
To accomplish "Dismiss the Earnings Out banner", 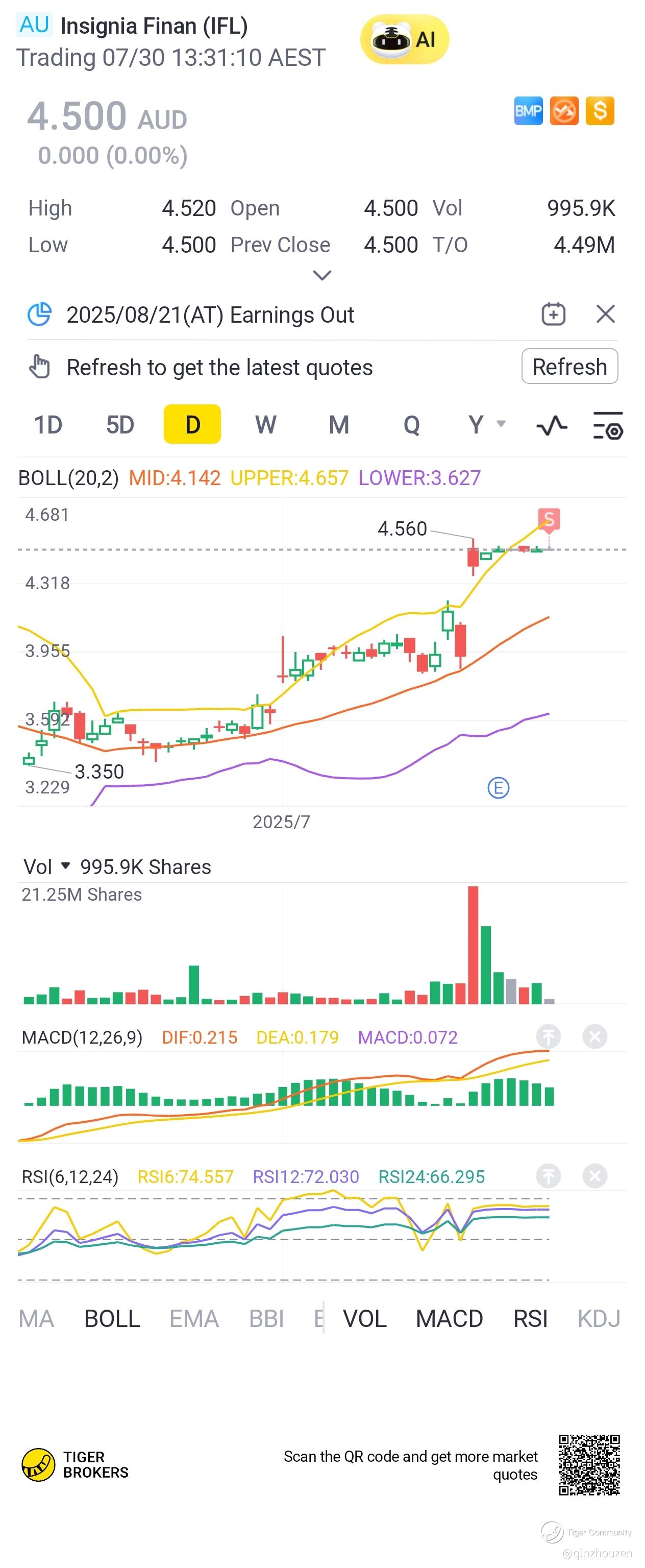I will click(605, 314).
